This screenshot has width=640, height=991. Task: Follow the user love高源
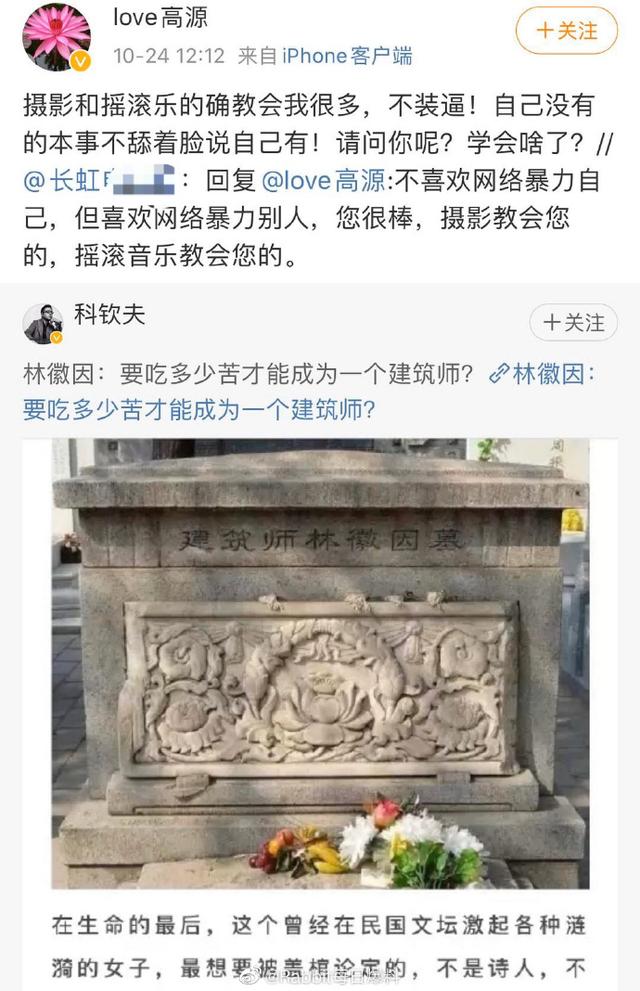click(x=566, y=31)
